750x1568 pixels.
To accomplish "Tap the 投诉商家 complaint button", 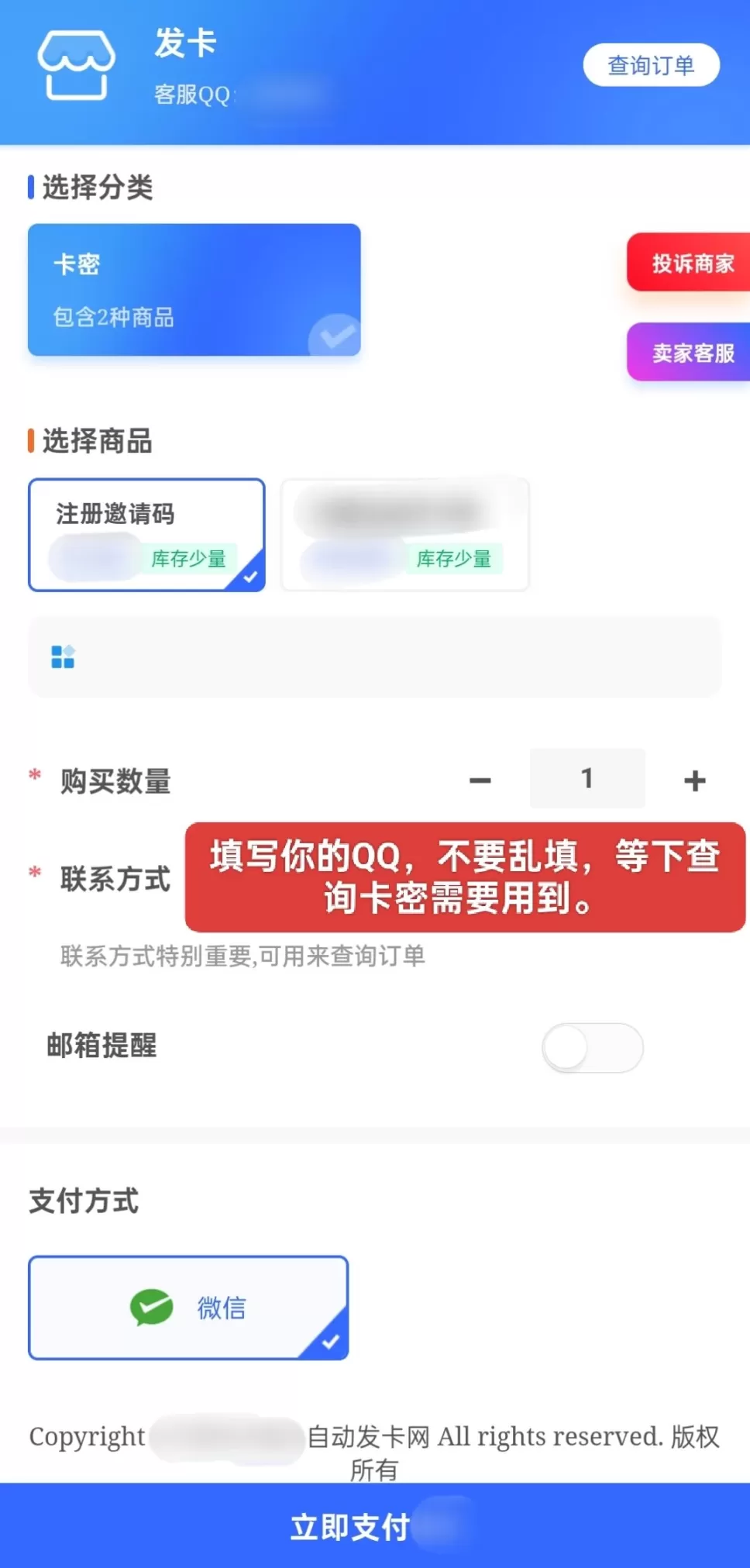I will tap(691, 264).
